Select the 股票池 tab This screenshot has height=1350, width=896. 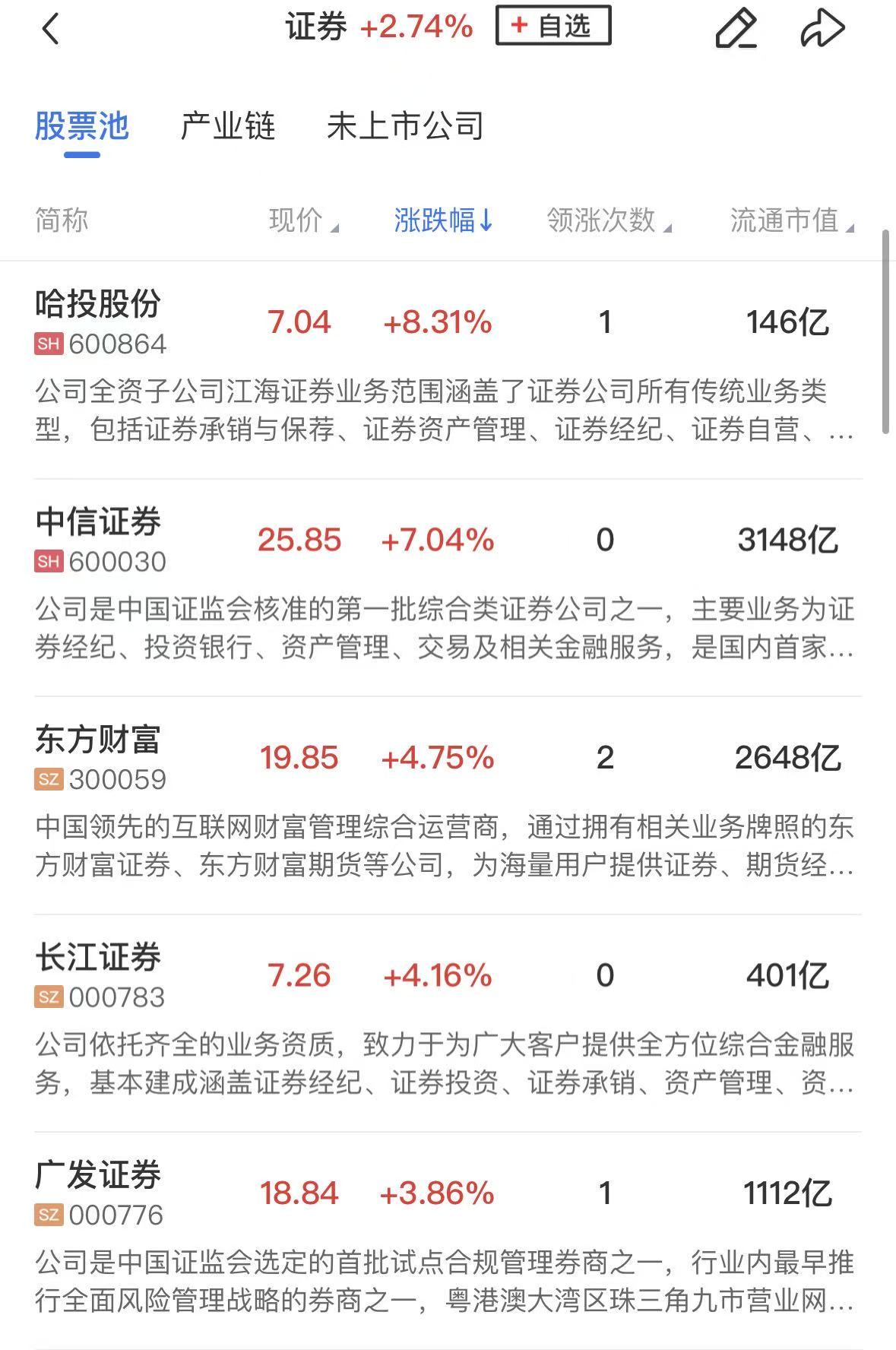(x=82, y=126)
